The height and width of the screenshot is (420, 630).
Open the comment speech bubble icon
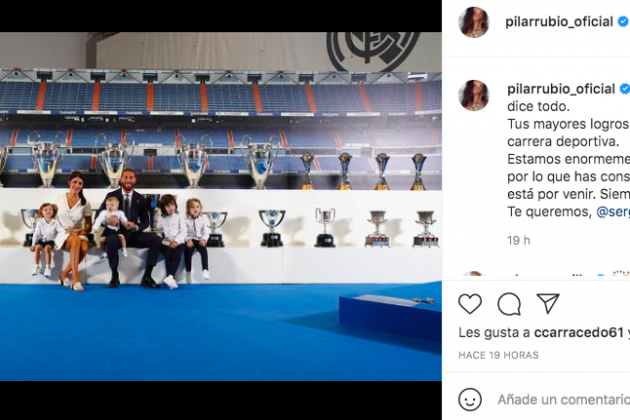(x=509, y=304)
